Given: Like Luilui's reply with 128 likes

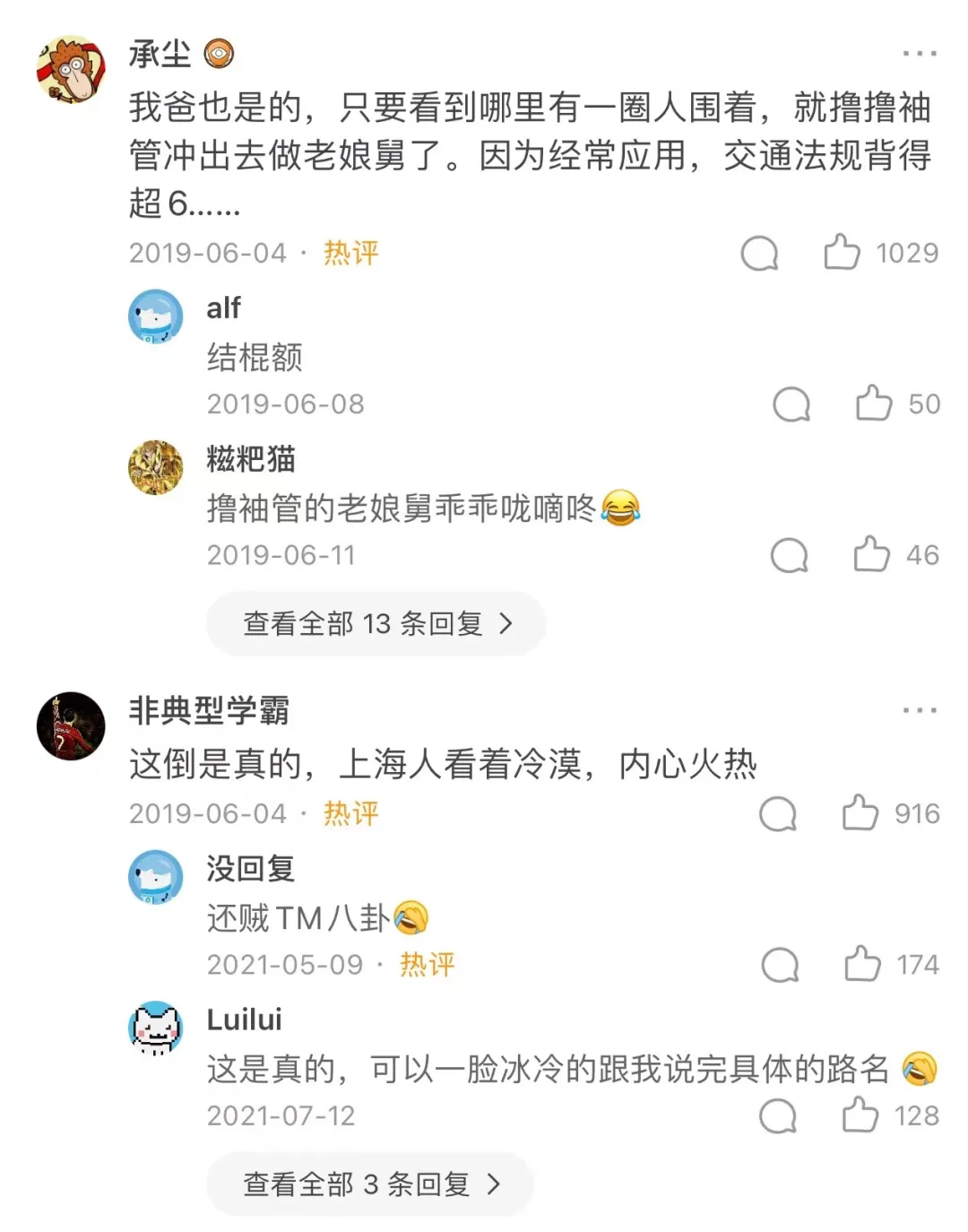Looking at the screenshot, I should 860,1115.
